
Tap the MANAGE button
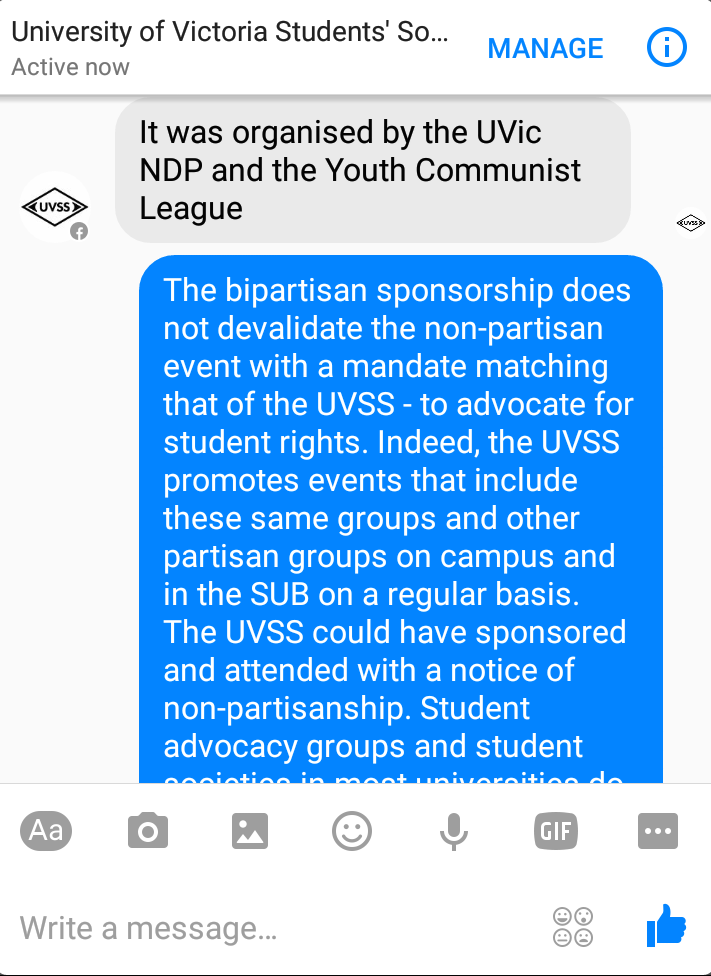tap(545, 48)
